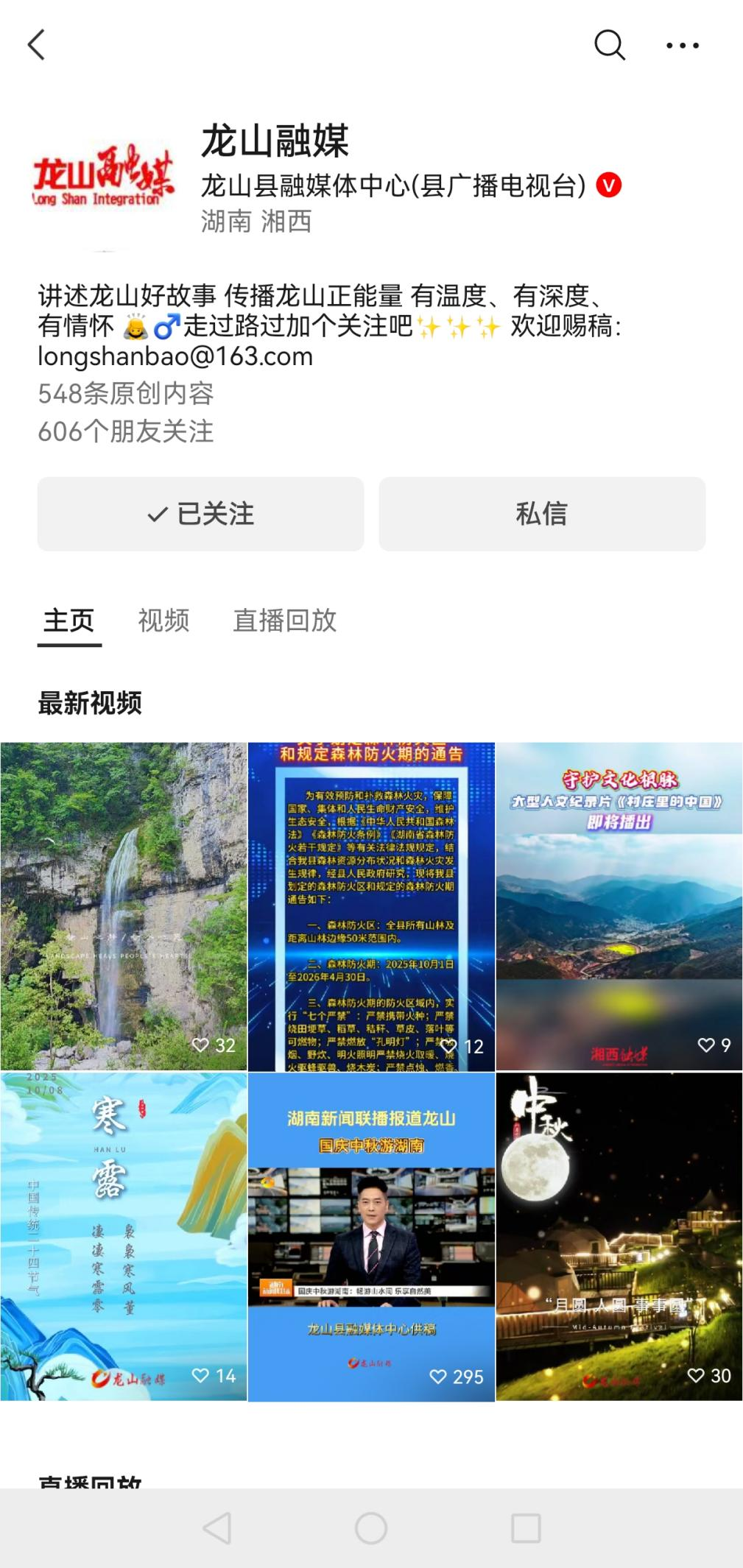Tap the system home button
This screenshot has width=743, height=1568.
371,1528
